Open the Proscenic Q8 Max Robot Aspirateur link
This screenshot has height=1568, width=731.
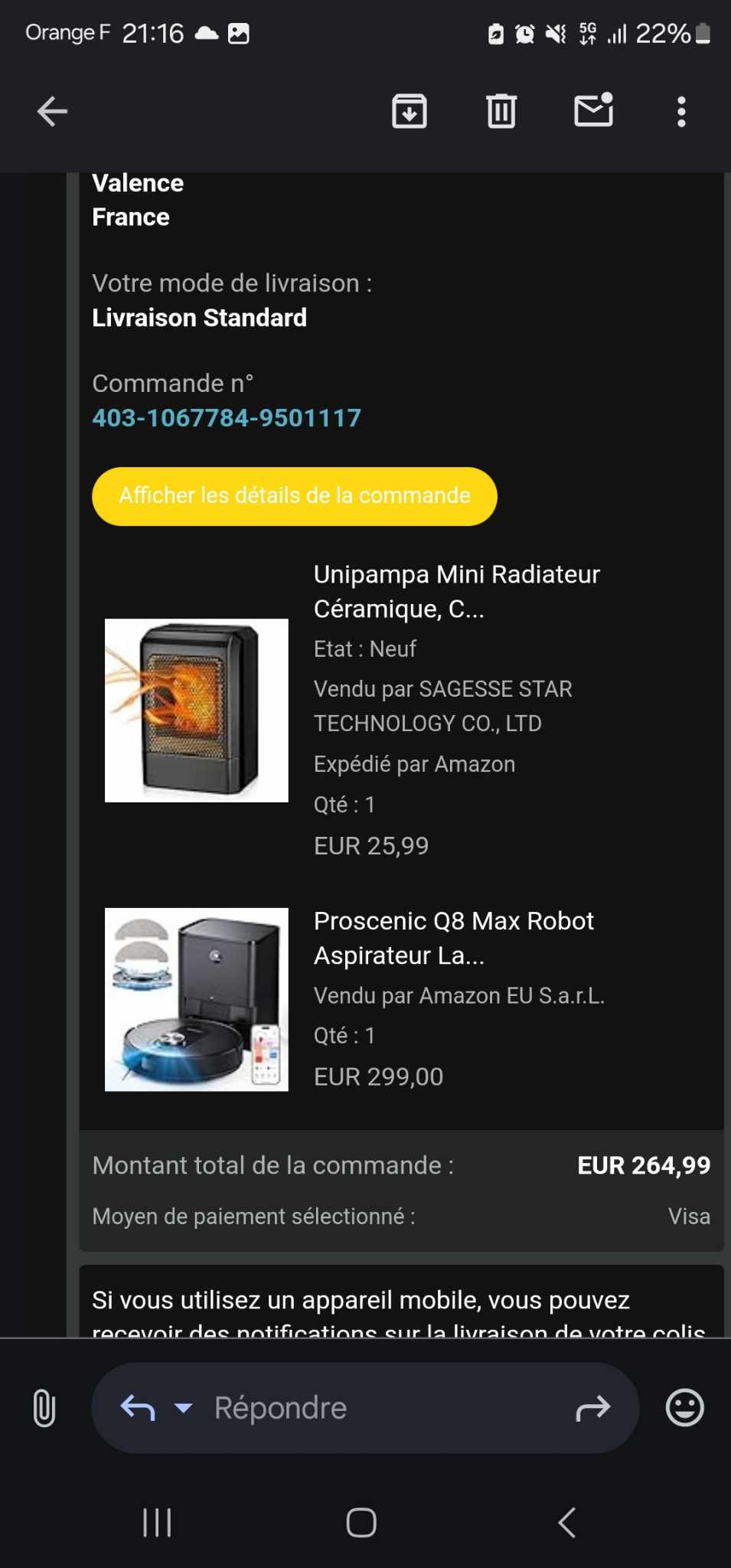click(x=453, y=938)
